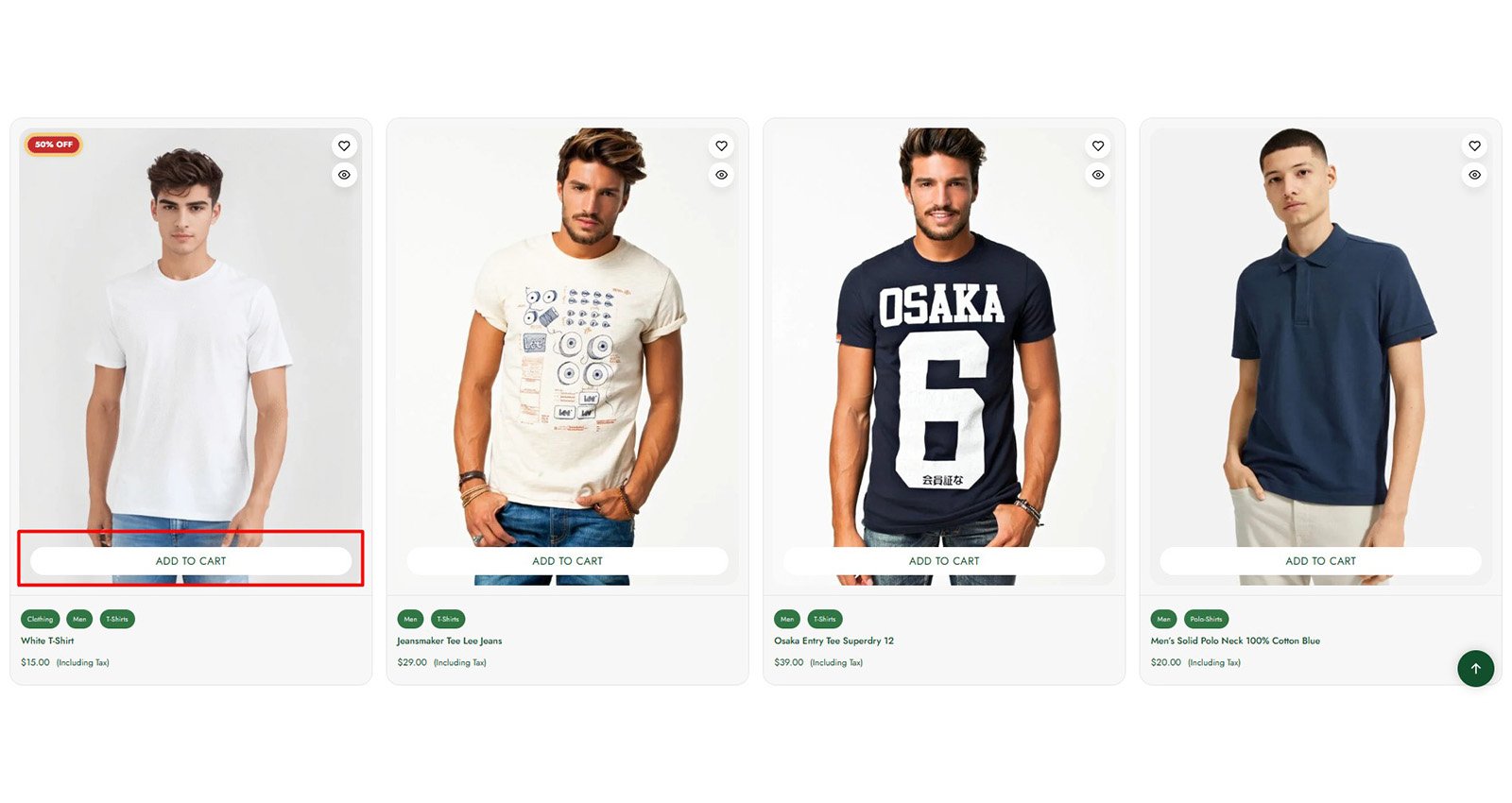1512x803 pixels.
Task: Save the Solid Polo Neck to wishlist
Action: [1474, 145]
